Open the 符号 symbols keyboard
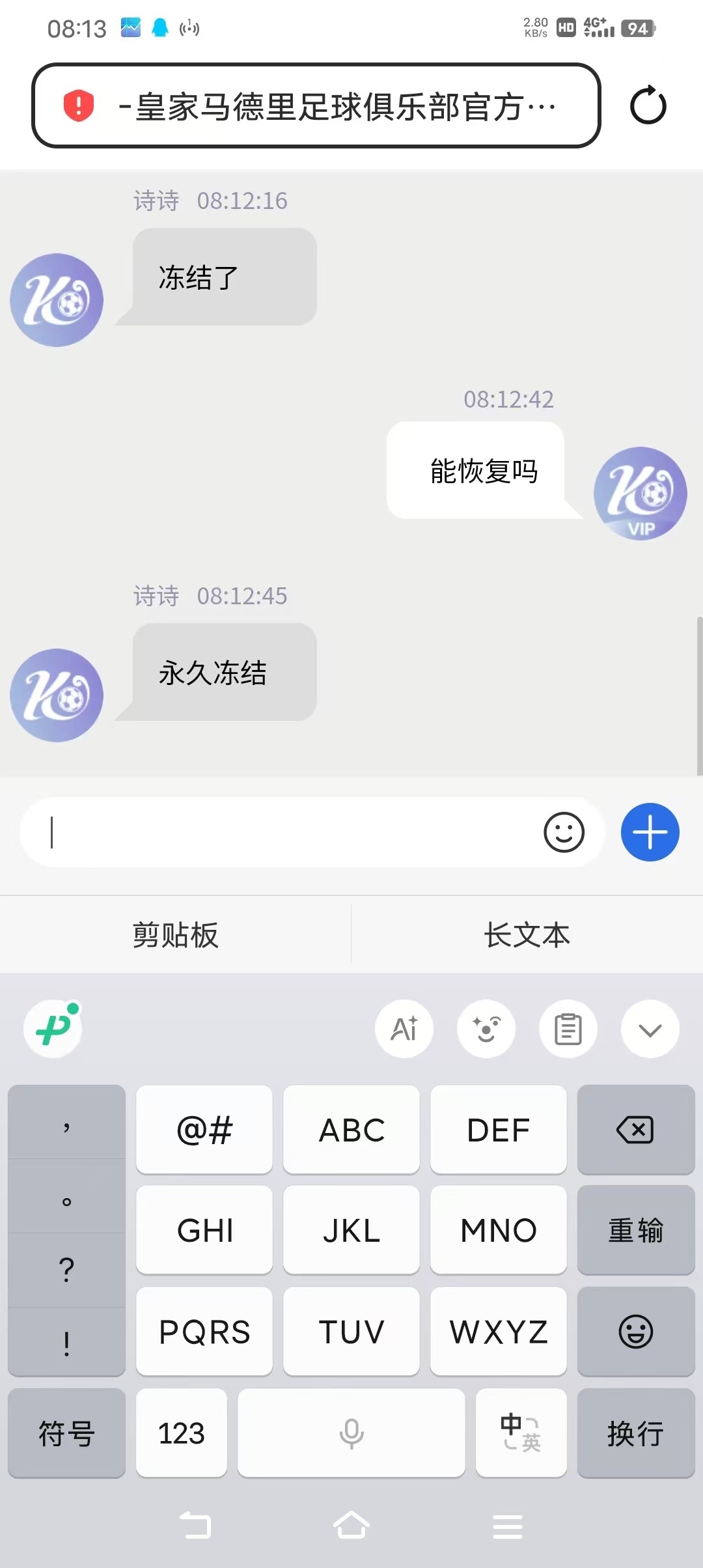This screenshot has height=1568, width=703. [x=66, y=1433]
